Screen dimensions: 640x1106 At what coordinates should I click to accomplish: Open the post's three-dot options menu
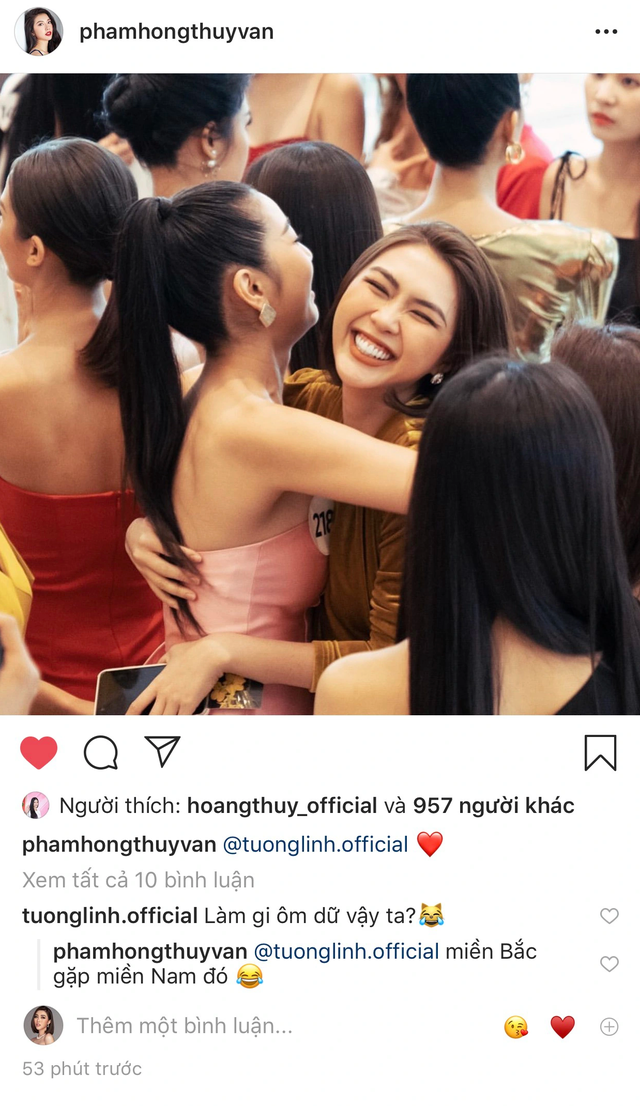click(606, 32)
